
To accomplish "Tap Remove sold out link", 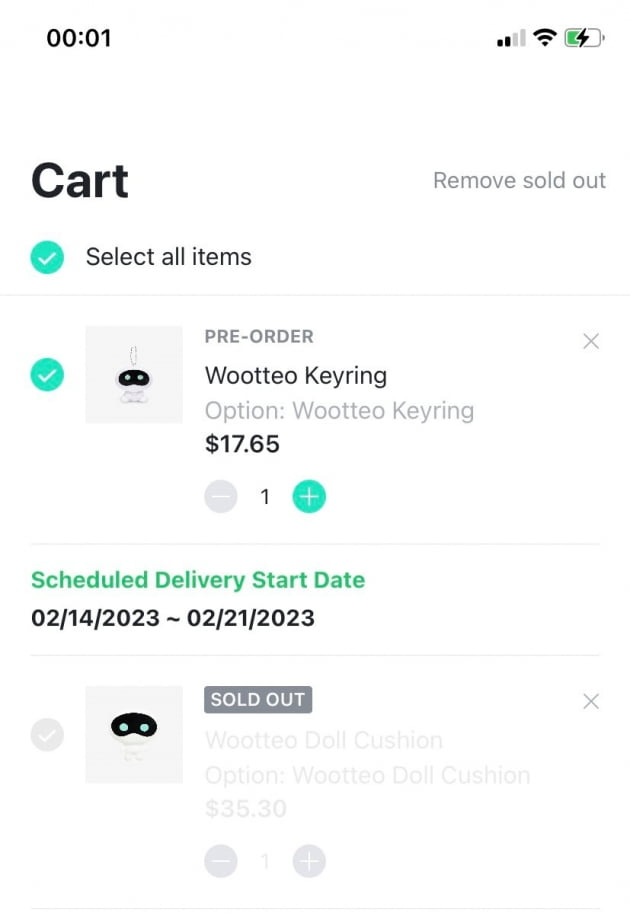I will 519,181.
